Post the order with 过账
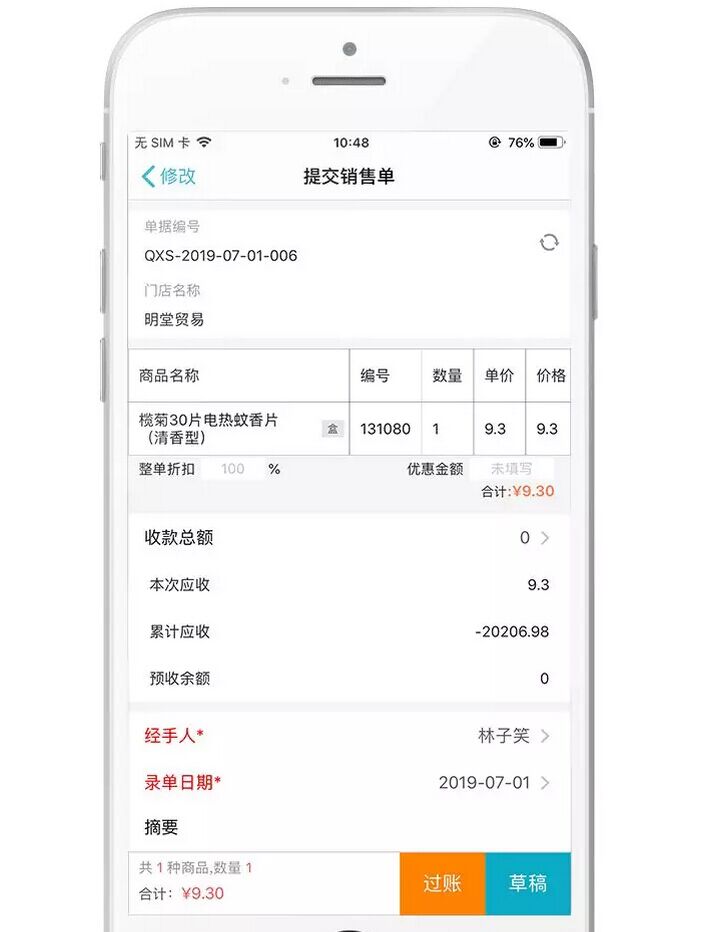The image size is (707, 932). point(442,883)
